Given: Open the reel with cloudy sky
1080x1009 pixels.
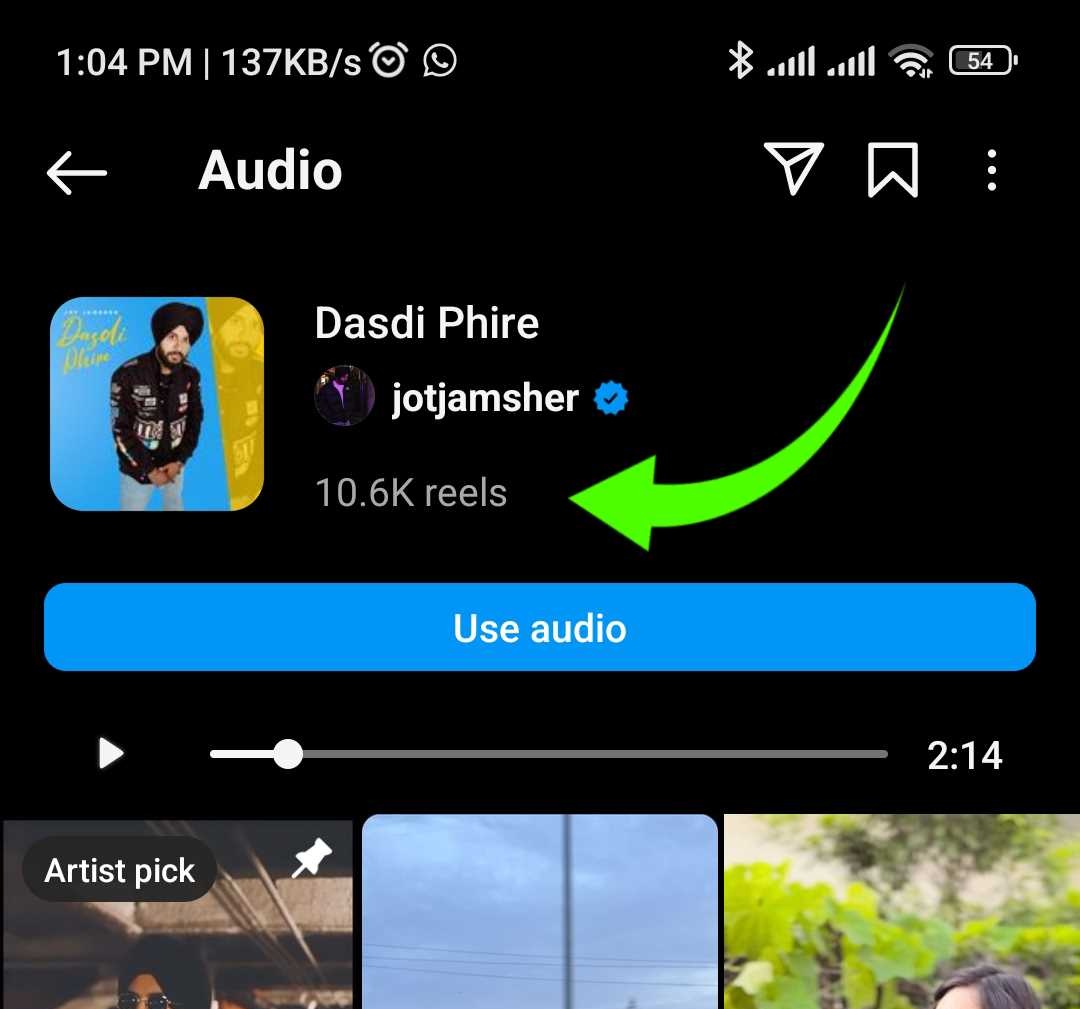Looking at the screenshot, I should coord(540,915).
